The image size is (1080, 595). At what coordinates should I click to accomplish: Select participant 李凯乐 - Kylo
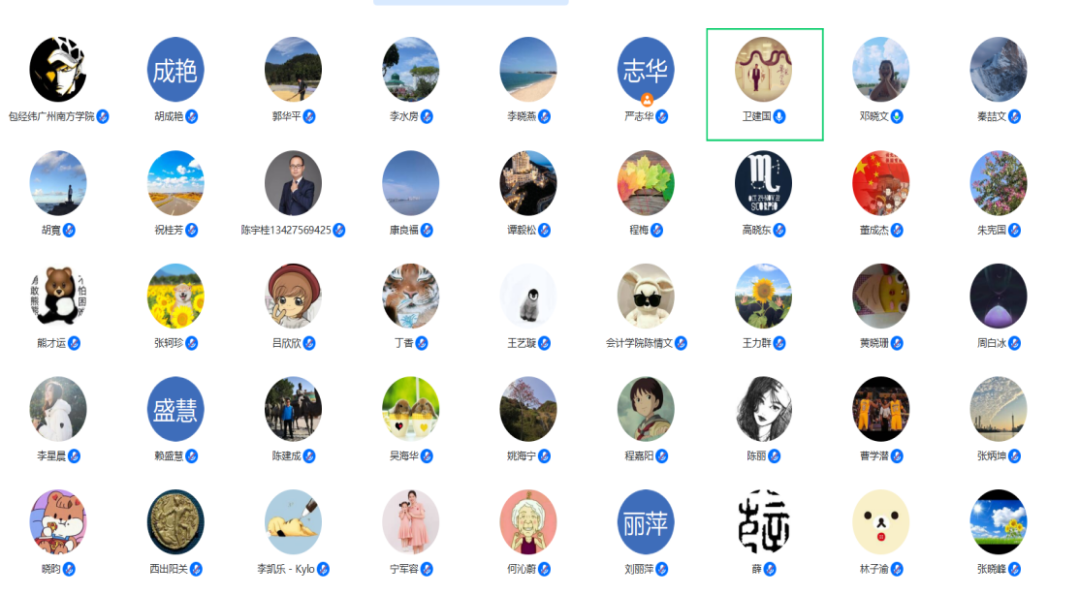click(293, 524)
